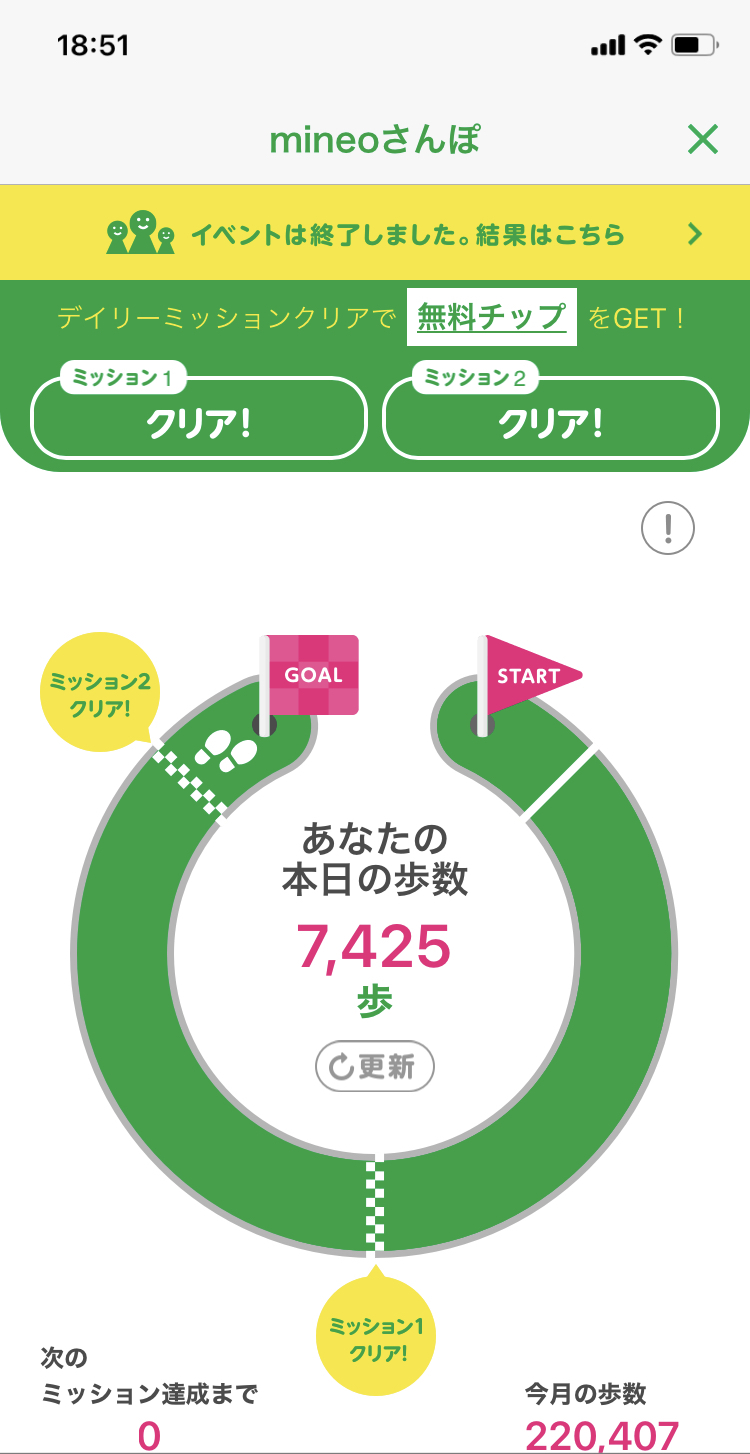Viewport: 750px width, 1454px height.
Task: Tap the ミッション1 クリア! button
Action: [199, 418]
